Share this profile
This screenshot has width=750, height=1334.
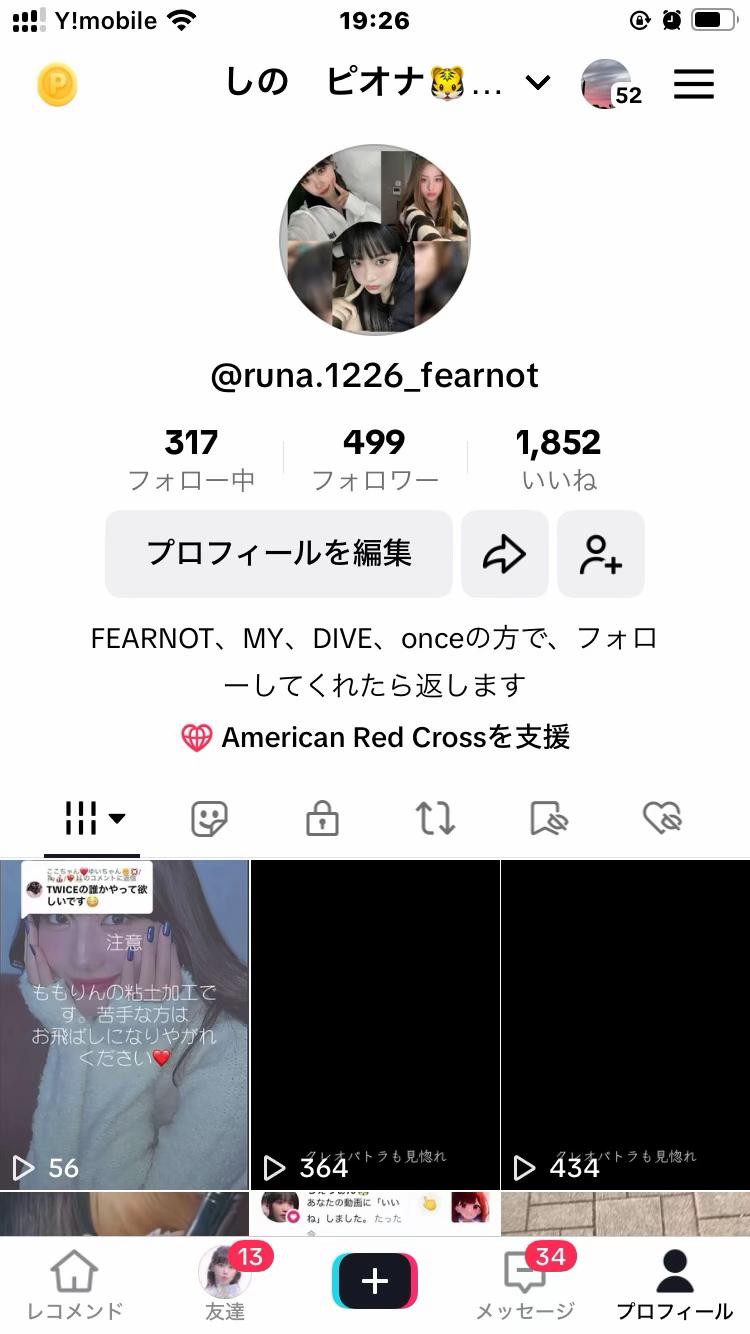(504, 554)
